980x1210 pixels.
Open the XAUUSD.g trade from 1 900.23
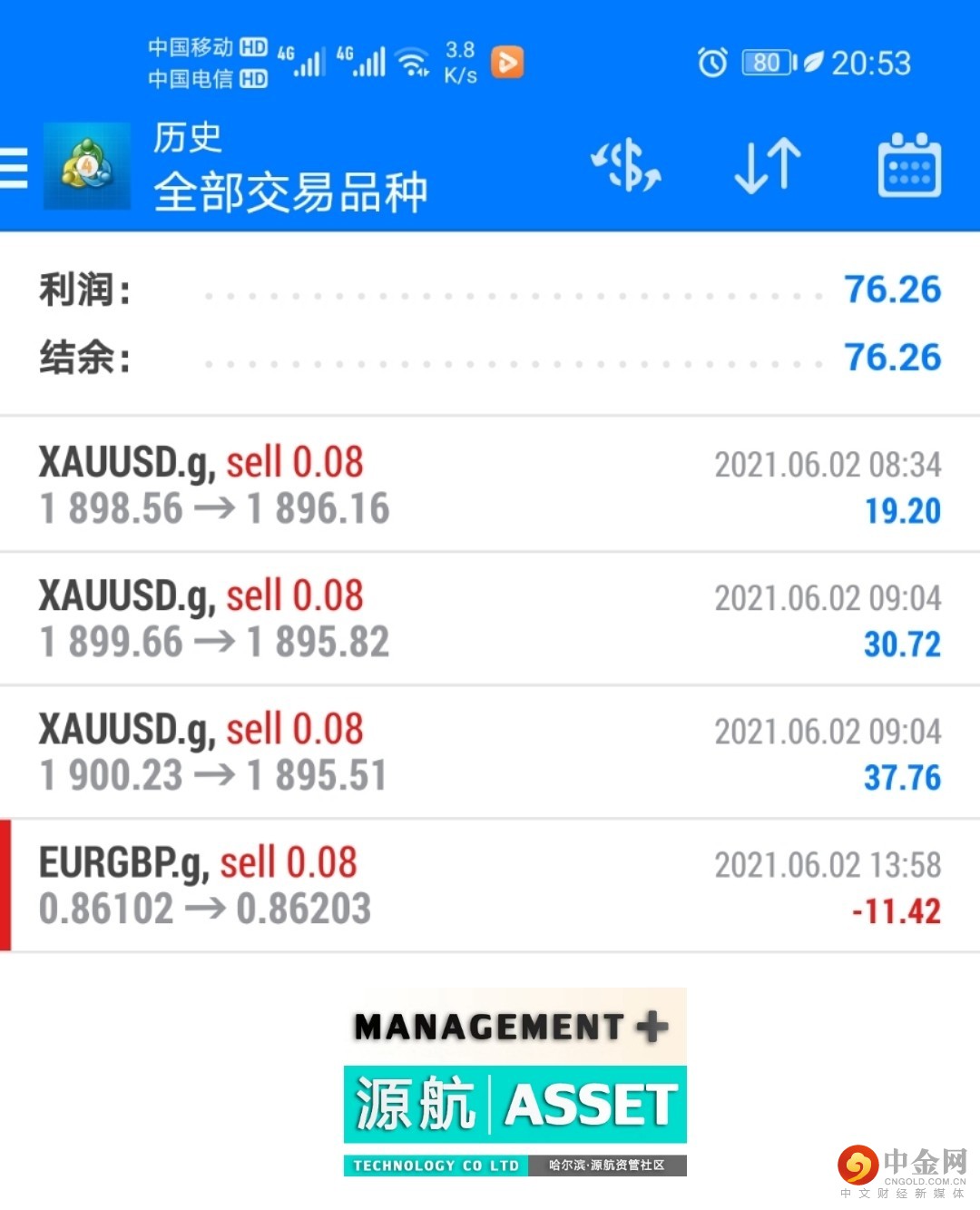pyautogui.click(x=490, y=753)
